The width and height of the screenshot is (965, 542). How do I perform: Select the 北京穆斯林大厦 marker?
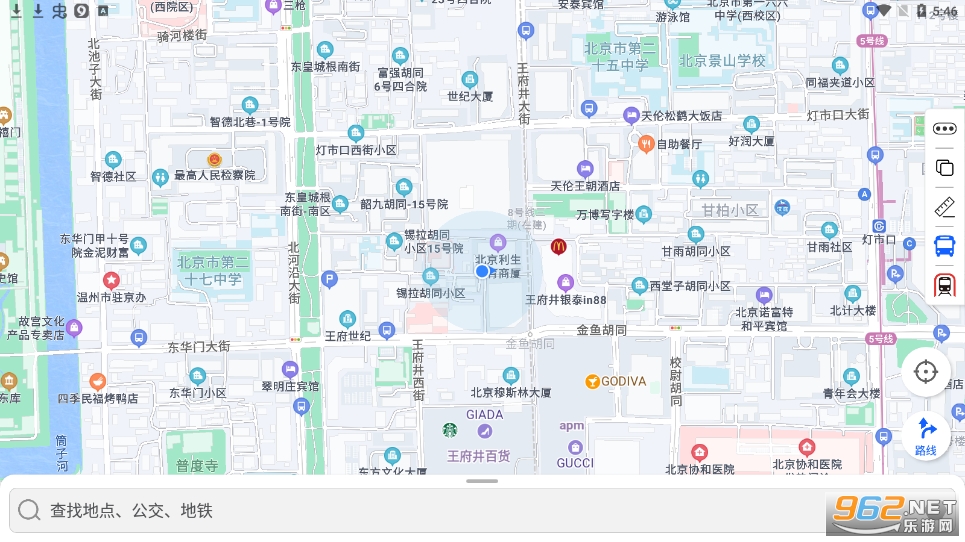510,376
